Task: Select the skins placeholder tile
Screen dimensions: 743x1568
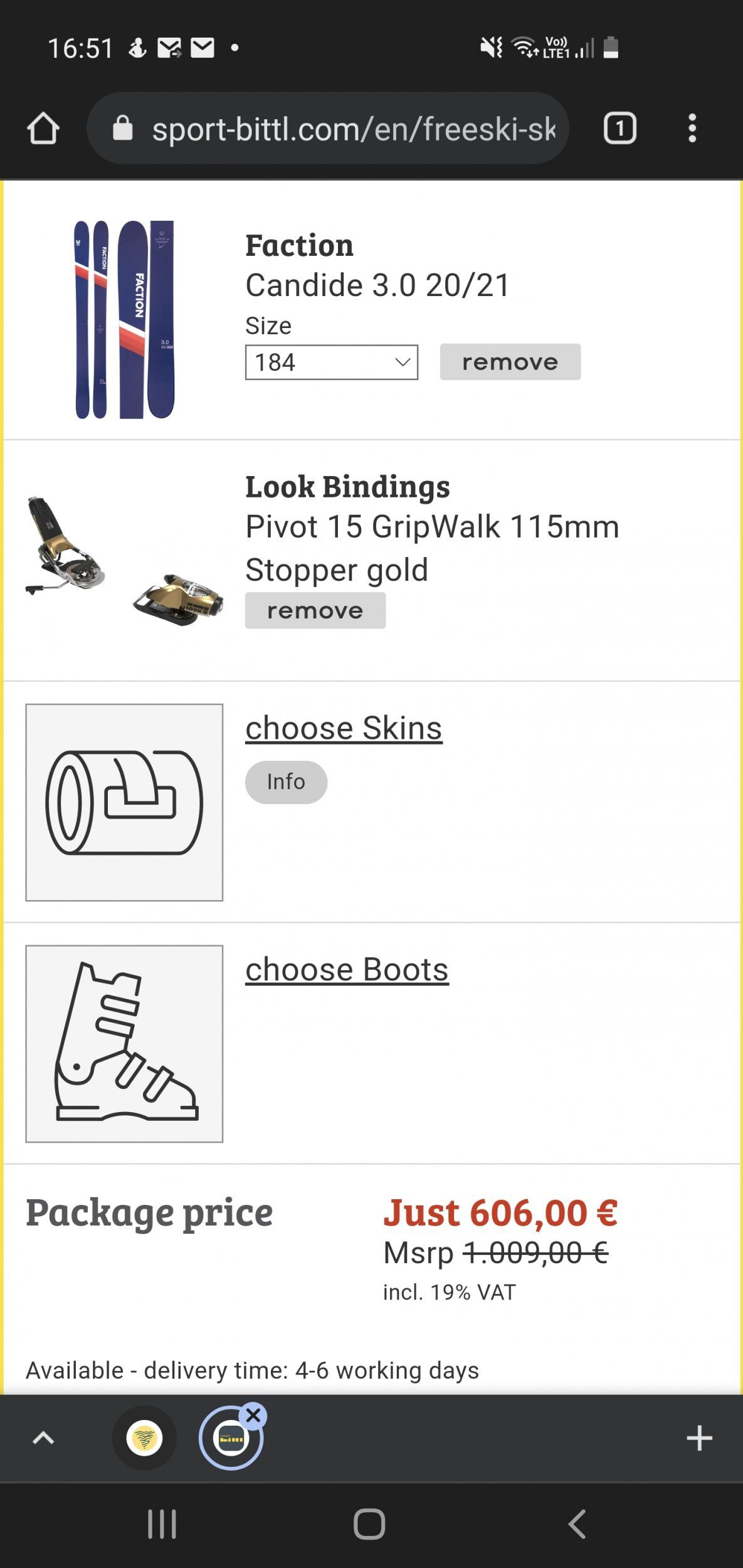Action: coord(124,802)
